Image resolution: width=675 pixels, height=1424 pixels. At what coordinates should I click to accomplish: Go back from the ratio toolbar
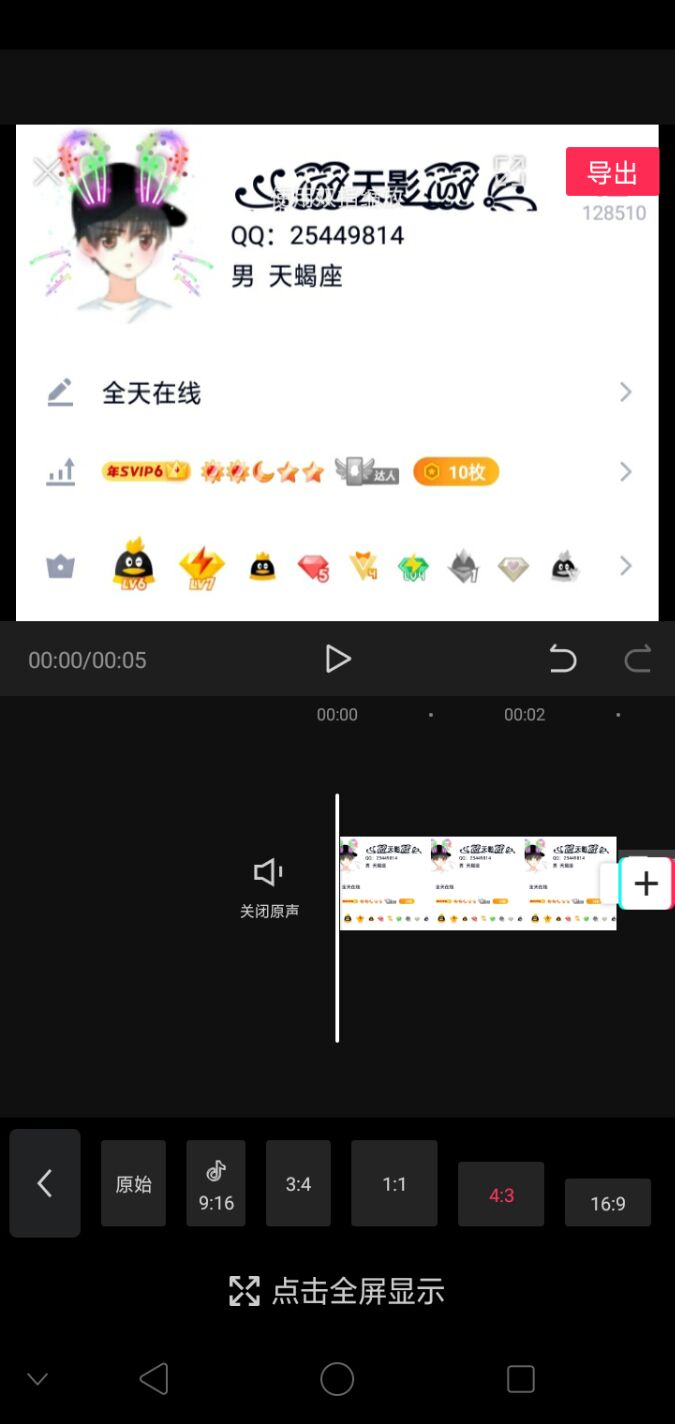coord(45,1183)
